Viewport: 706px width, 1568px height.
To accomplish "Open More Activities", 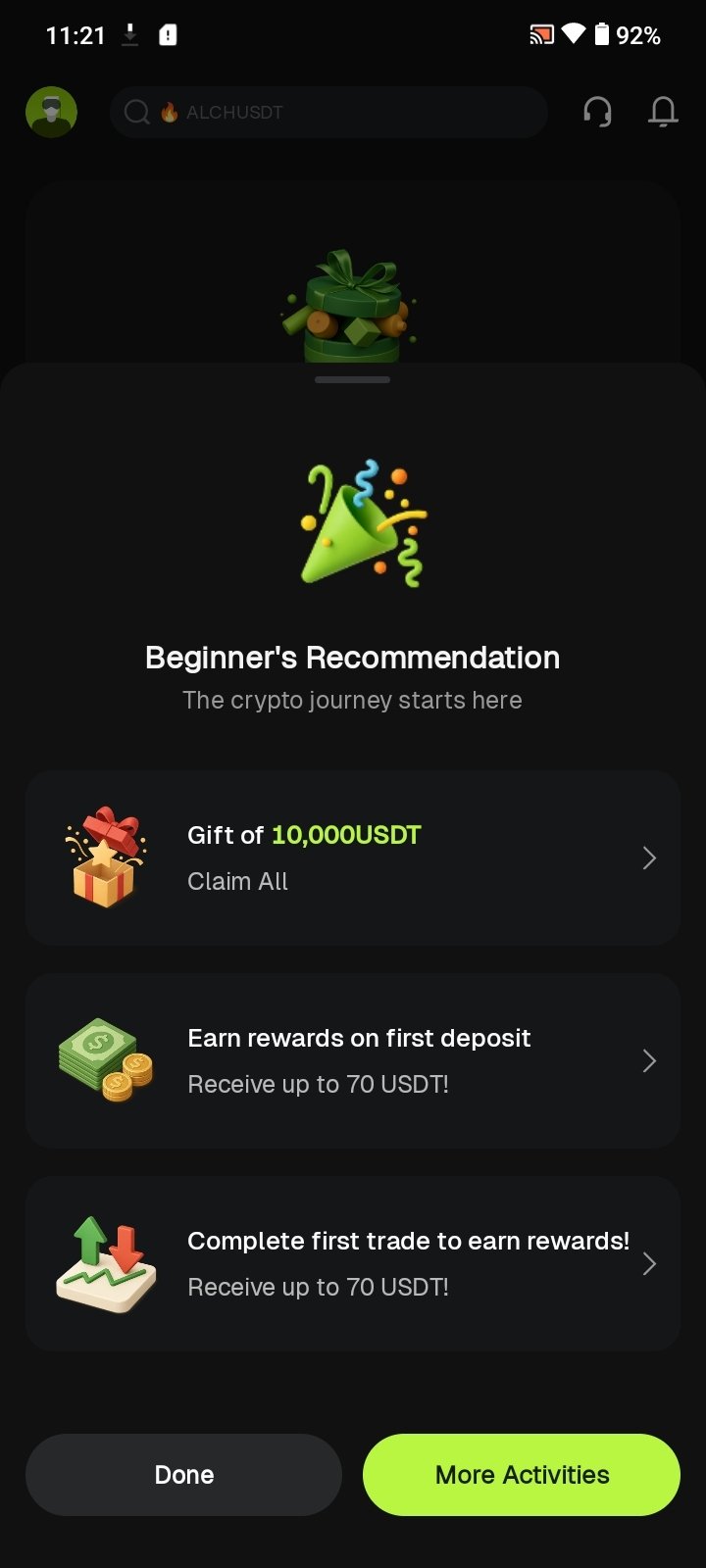I will 522,1475.
